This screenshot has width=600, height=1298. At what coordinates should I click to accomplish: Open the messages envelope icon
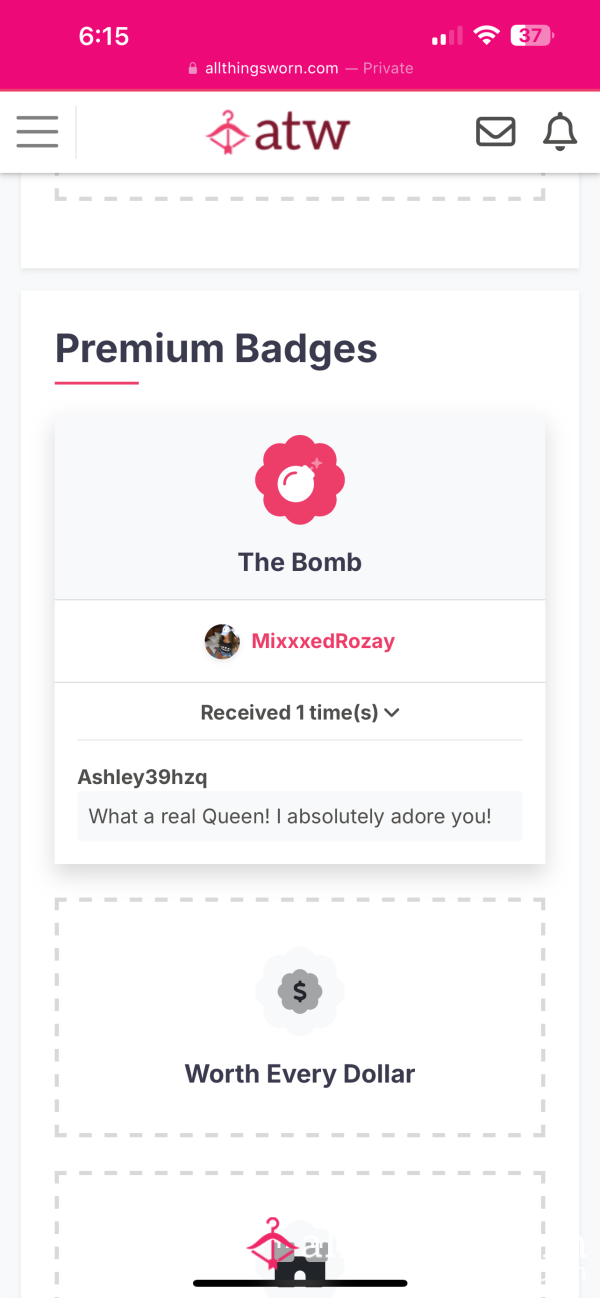pos(495,132)
